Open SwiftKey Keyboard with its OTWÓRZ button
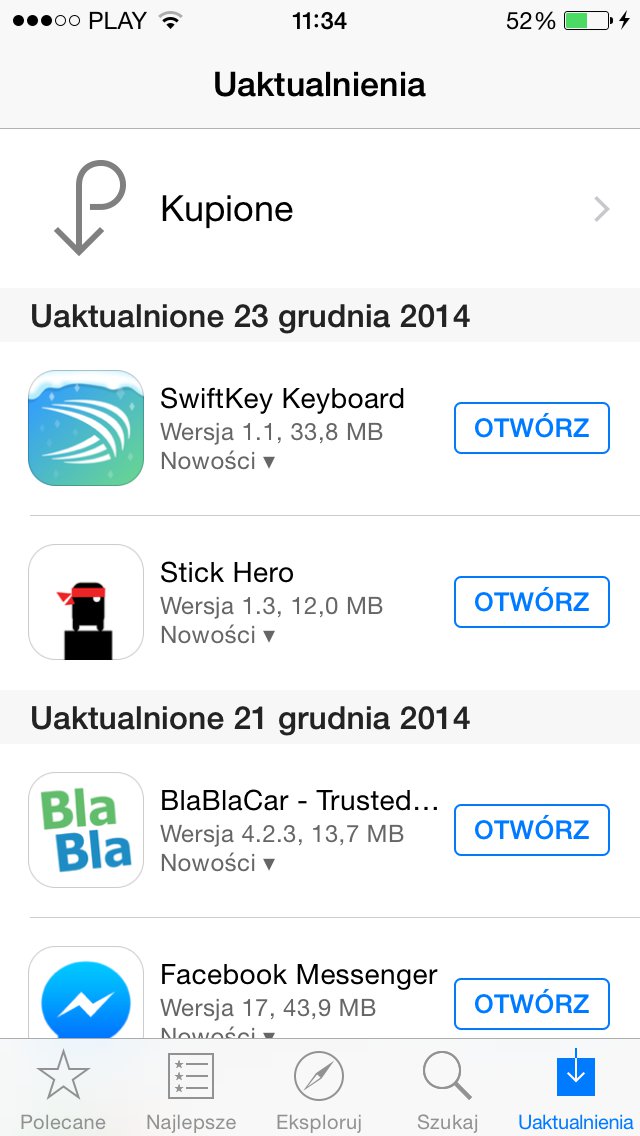Image resolution: width=640 pixels, height=1136 pixels. point(531,428)
